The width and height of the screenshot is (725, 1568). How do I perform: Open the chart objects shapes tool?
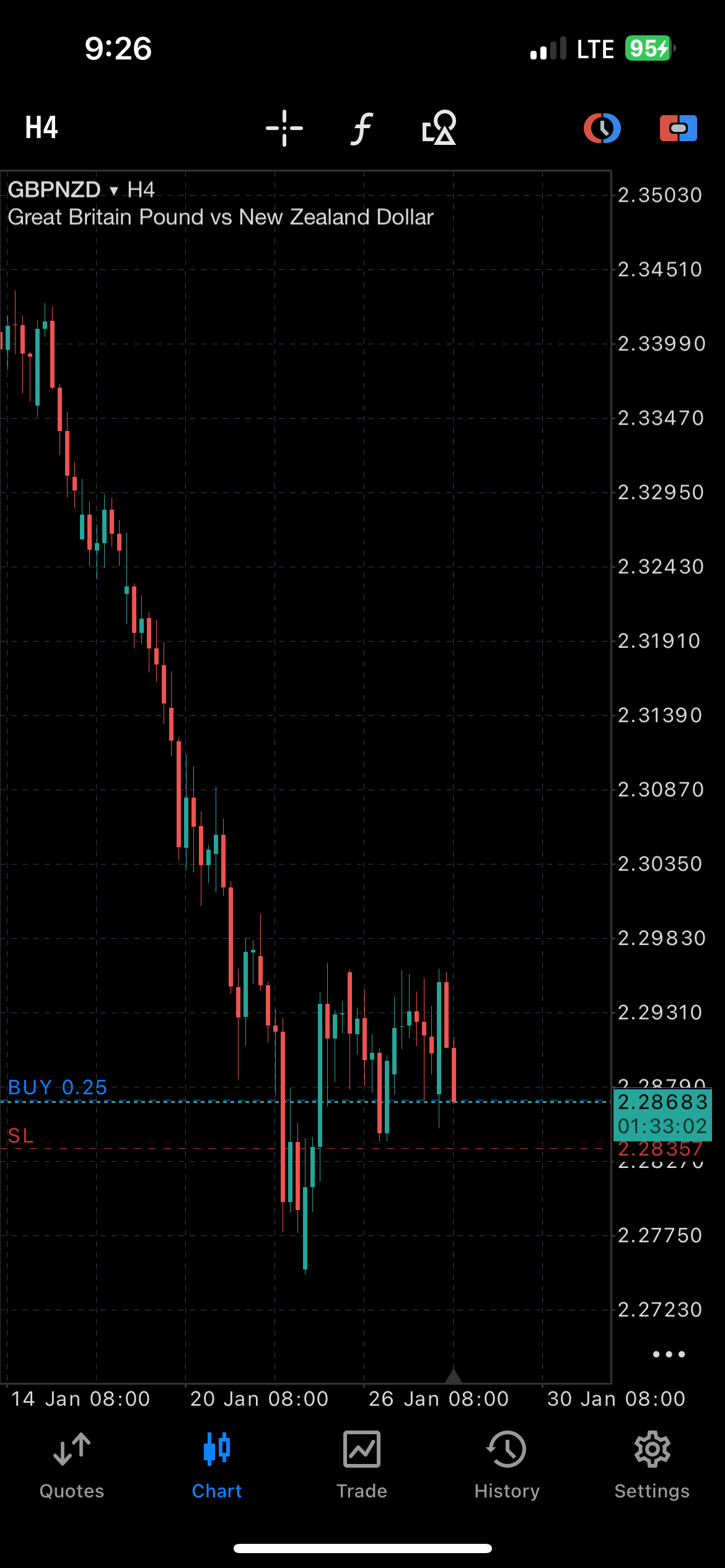439,128
